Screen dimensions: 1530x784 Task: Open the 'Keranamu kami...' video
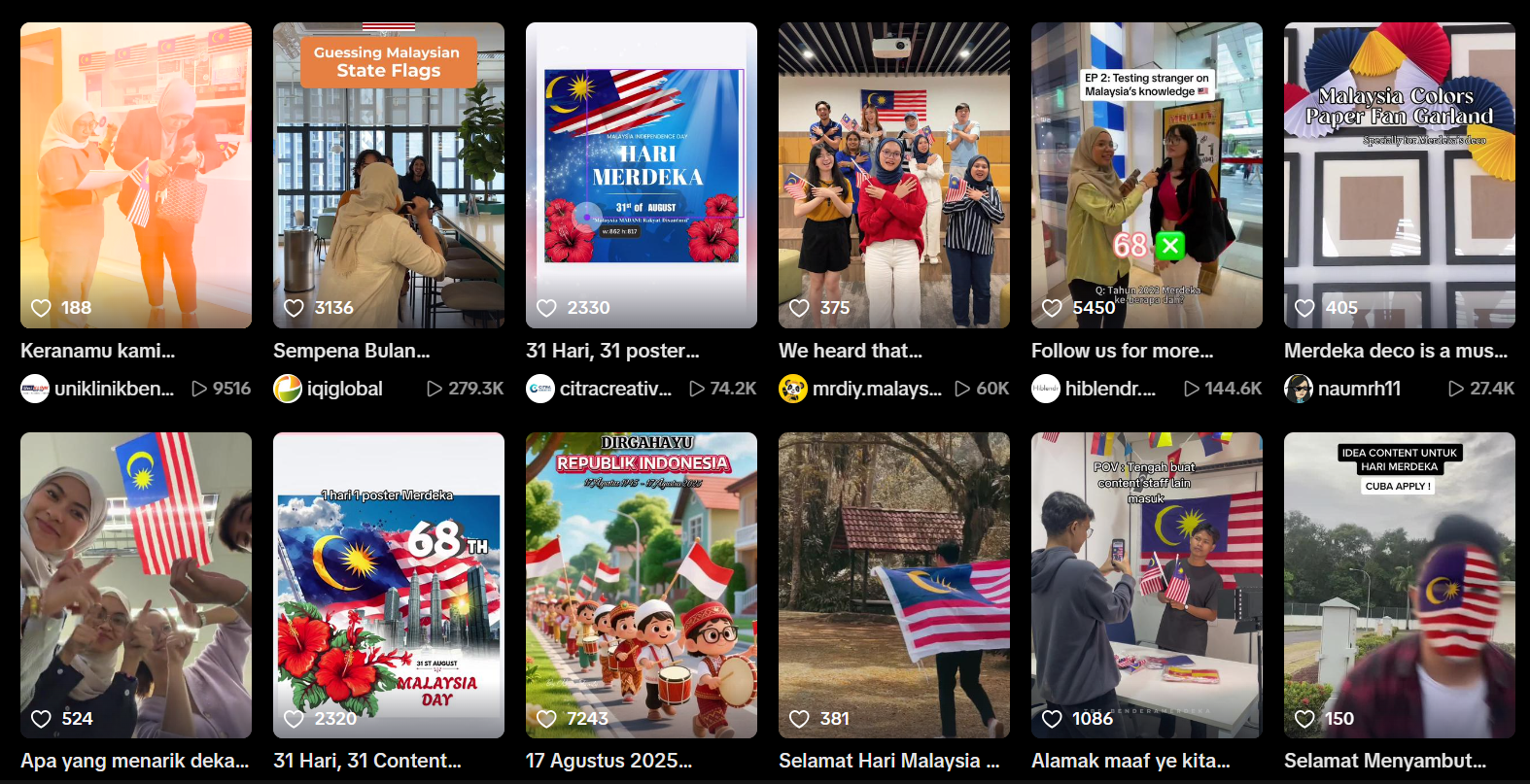[x=135, y=175]
